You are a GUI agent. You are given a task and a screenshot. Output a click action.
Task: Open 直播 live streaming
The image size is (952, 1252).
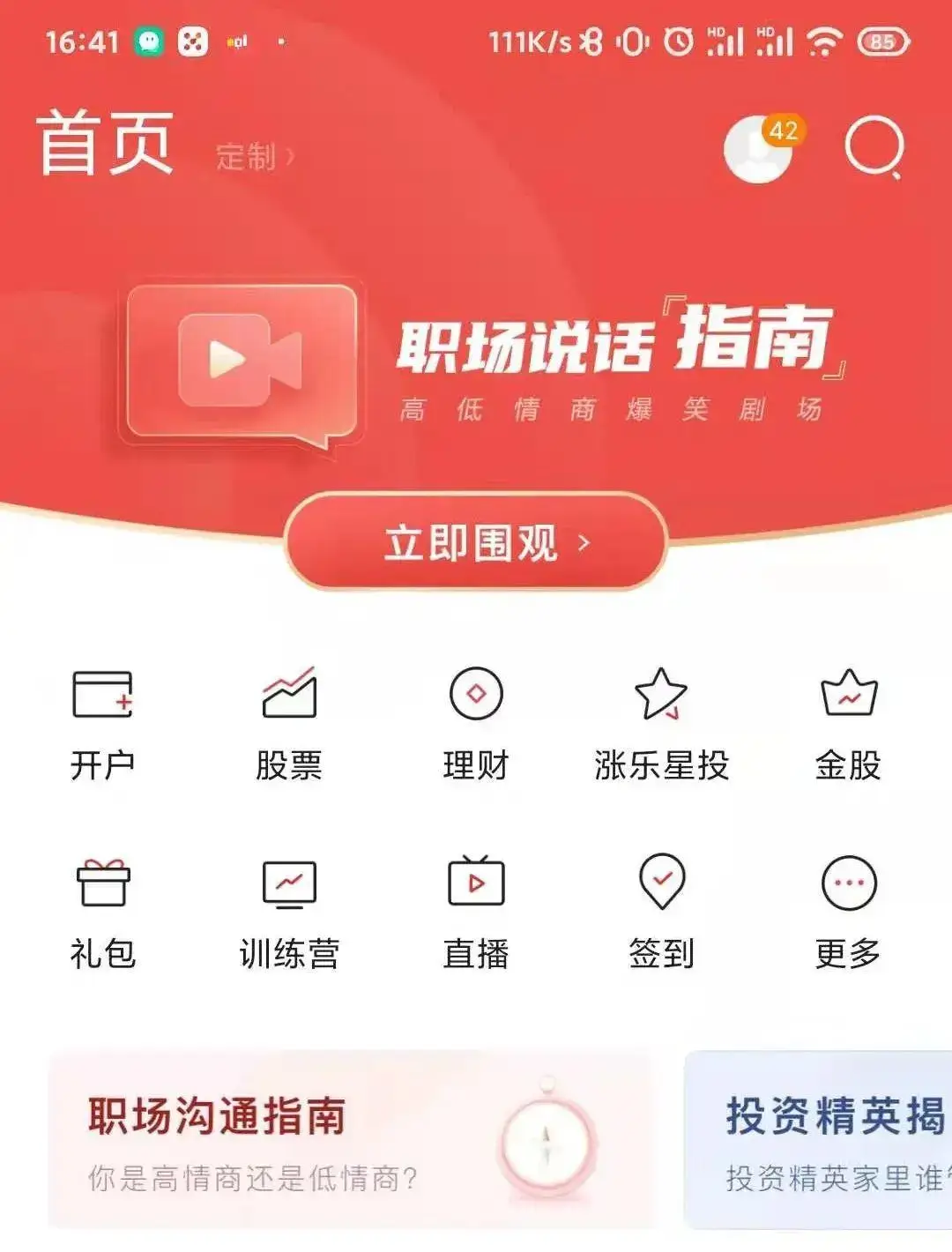pos(476,913)
